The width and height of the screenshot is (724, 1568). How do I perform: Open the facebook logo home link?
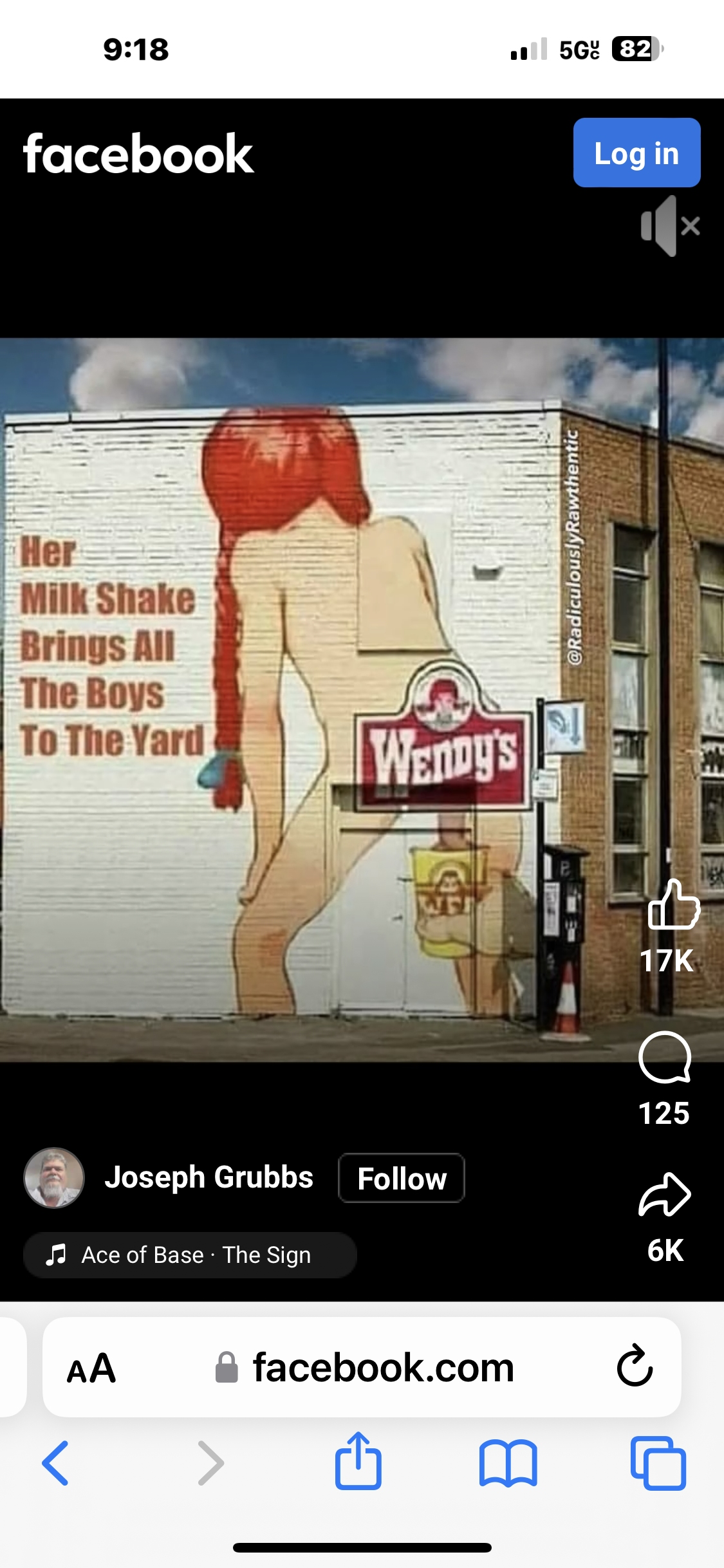138,154
